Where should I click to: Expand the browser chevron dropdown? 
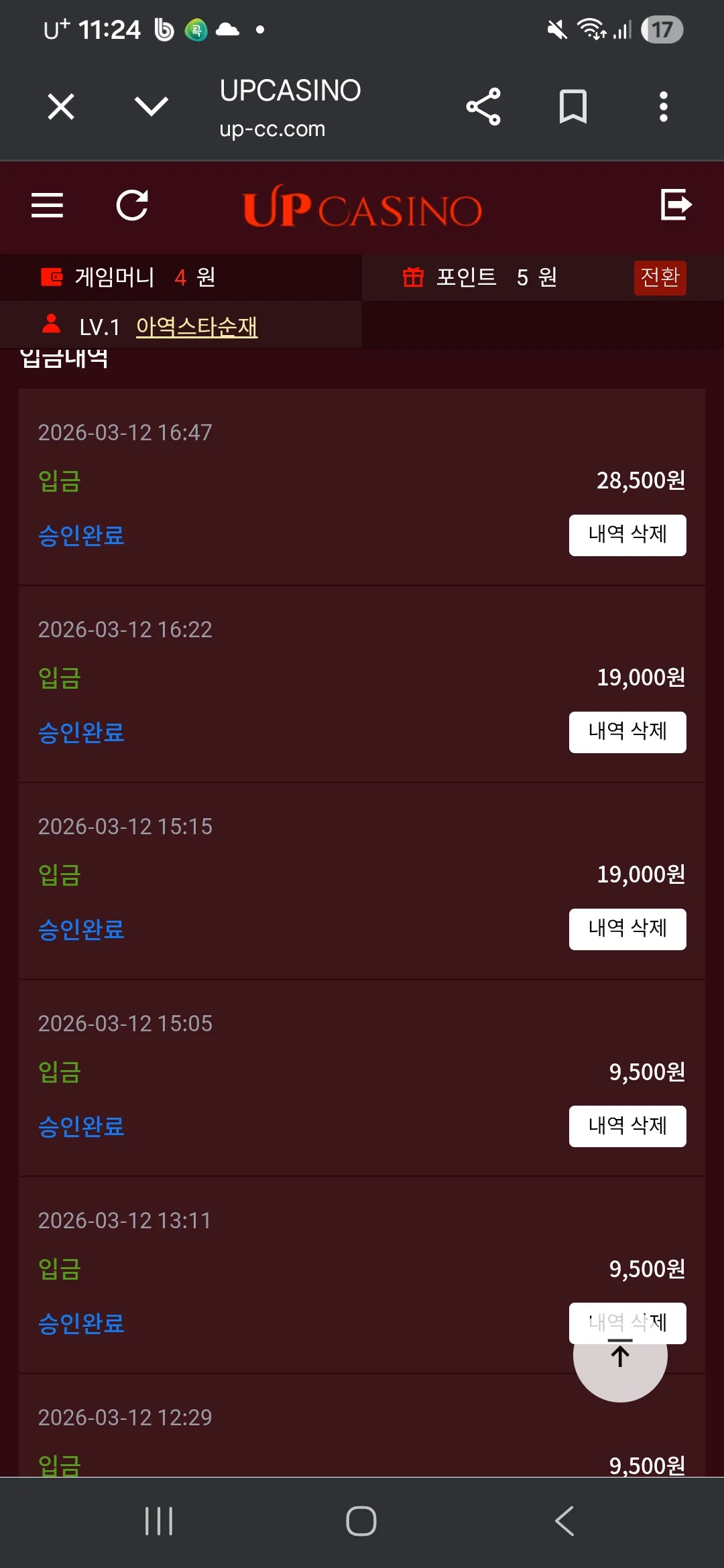coord(152,106)
